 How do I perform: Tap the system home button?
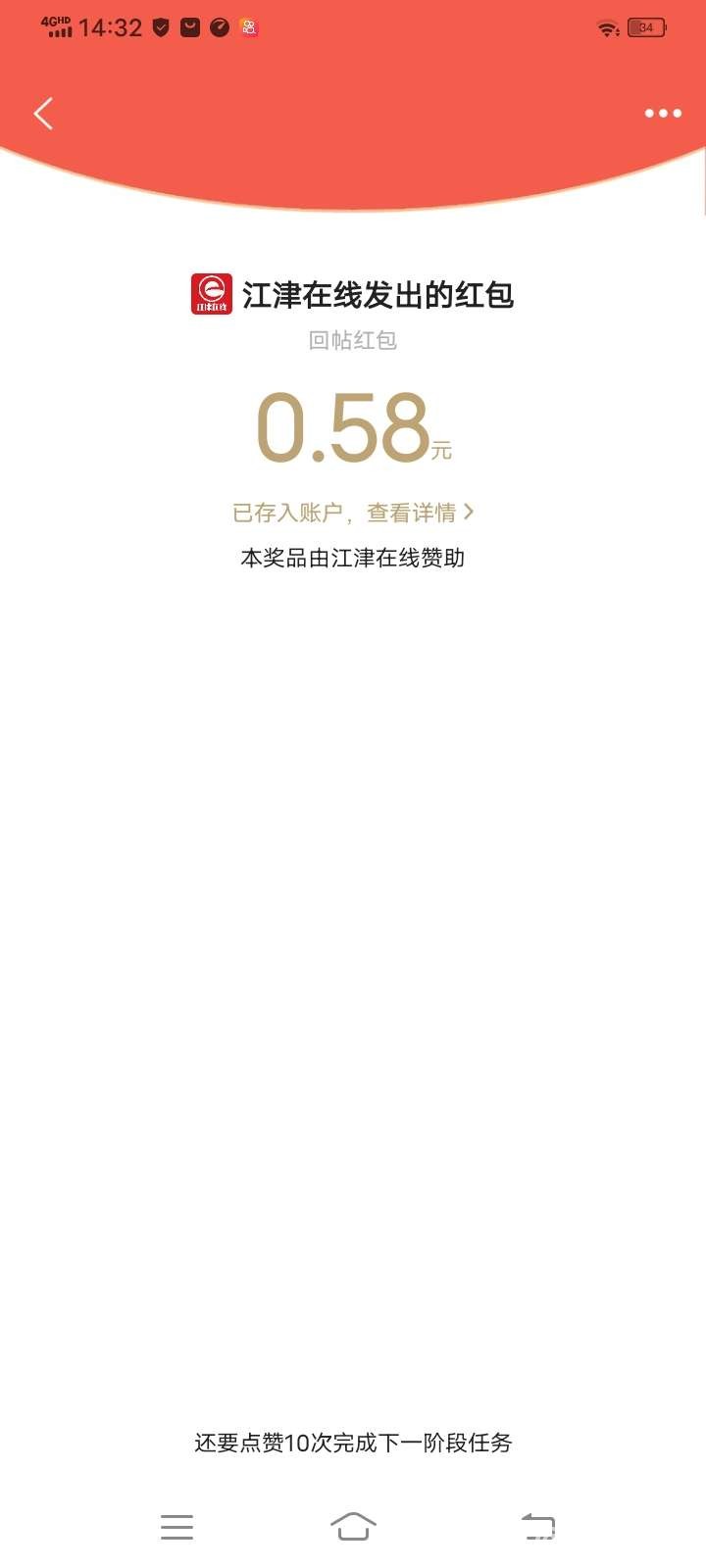pyautogui.click(x=353, y=1526)
